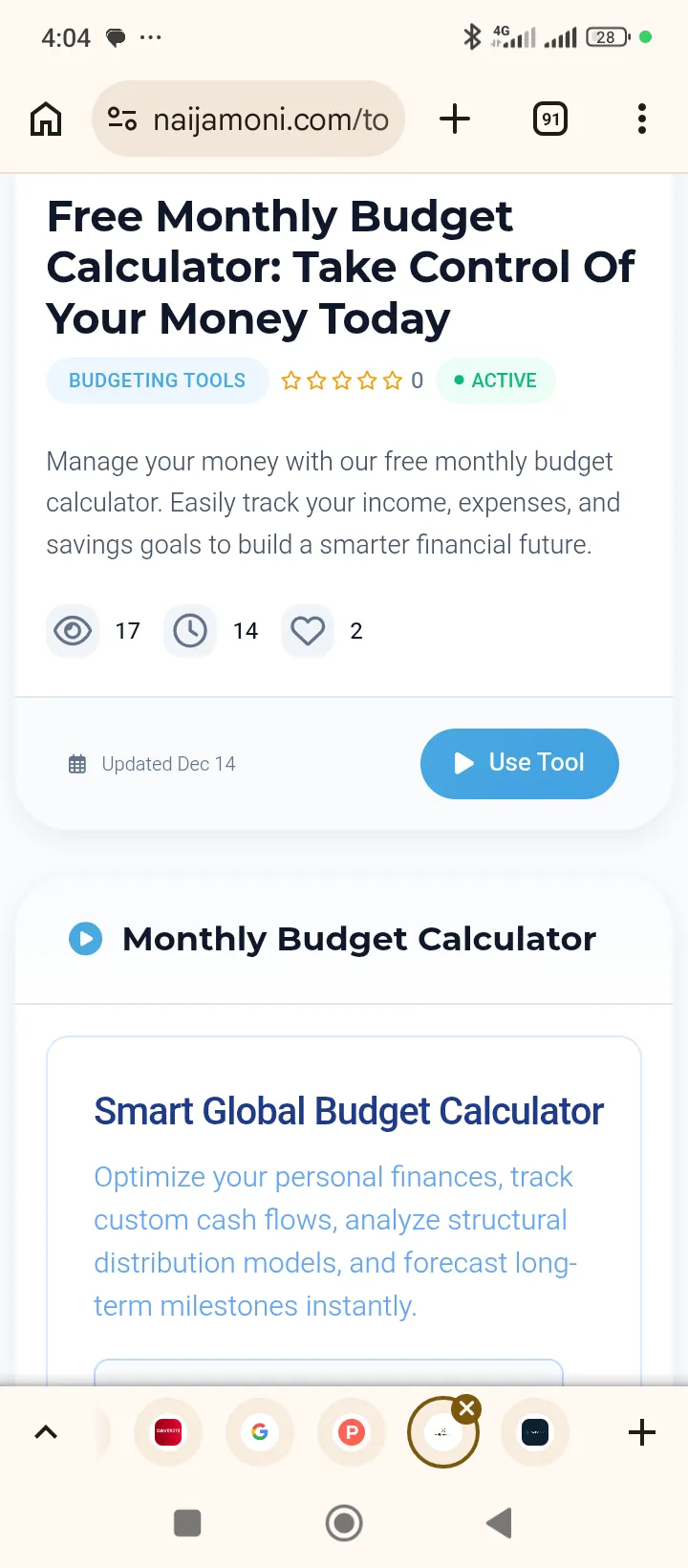Open the Budgeting Tools category chip

coord(157,381)
